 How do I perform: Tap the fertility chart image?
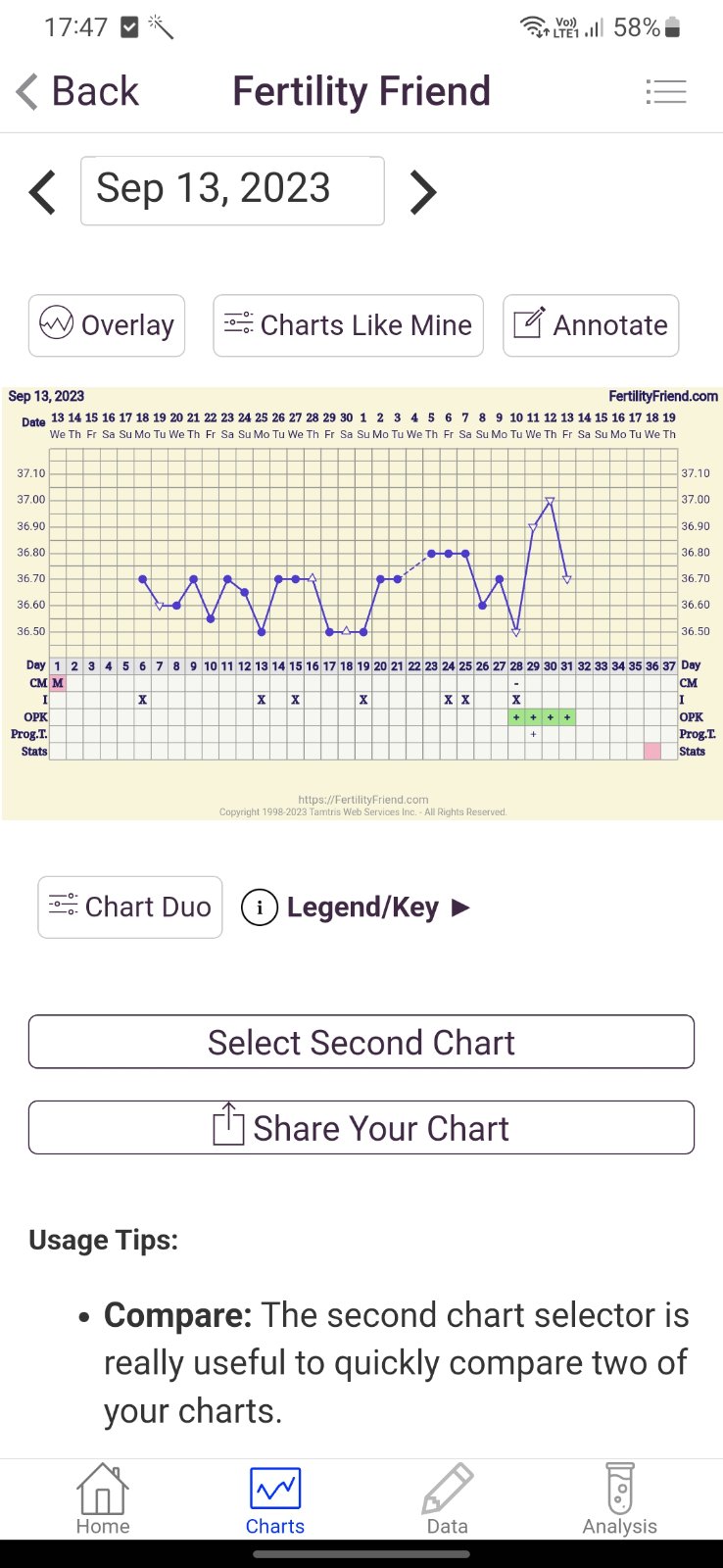click(361, 603)
